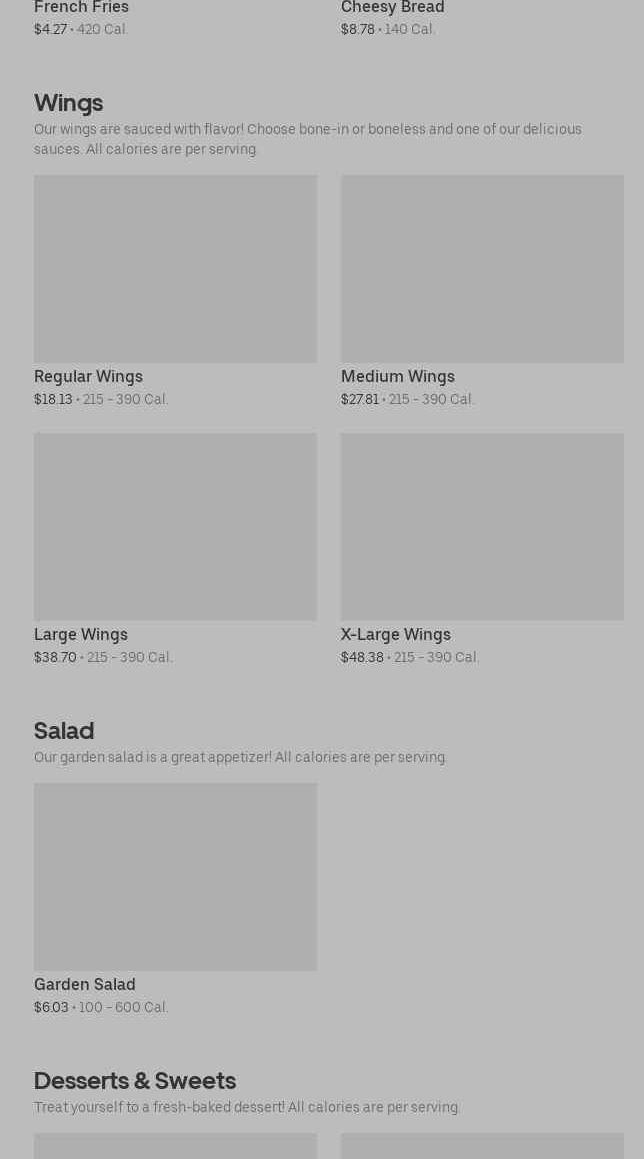Screen dimensions: 644x1159
Task: Select the Cheesy Bread item
Action: 393,9
